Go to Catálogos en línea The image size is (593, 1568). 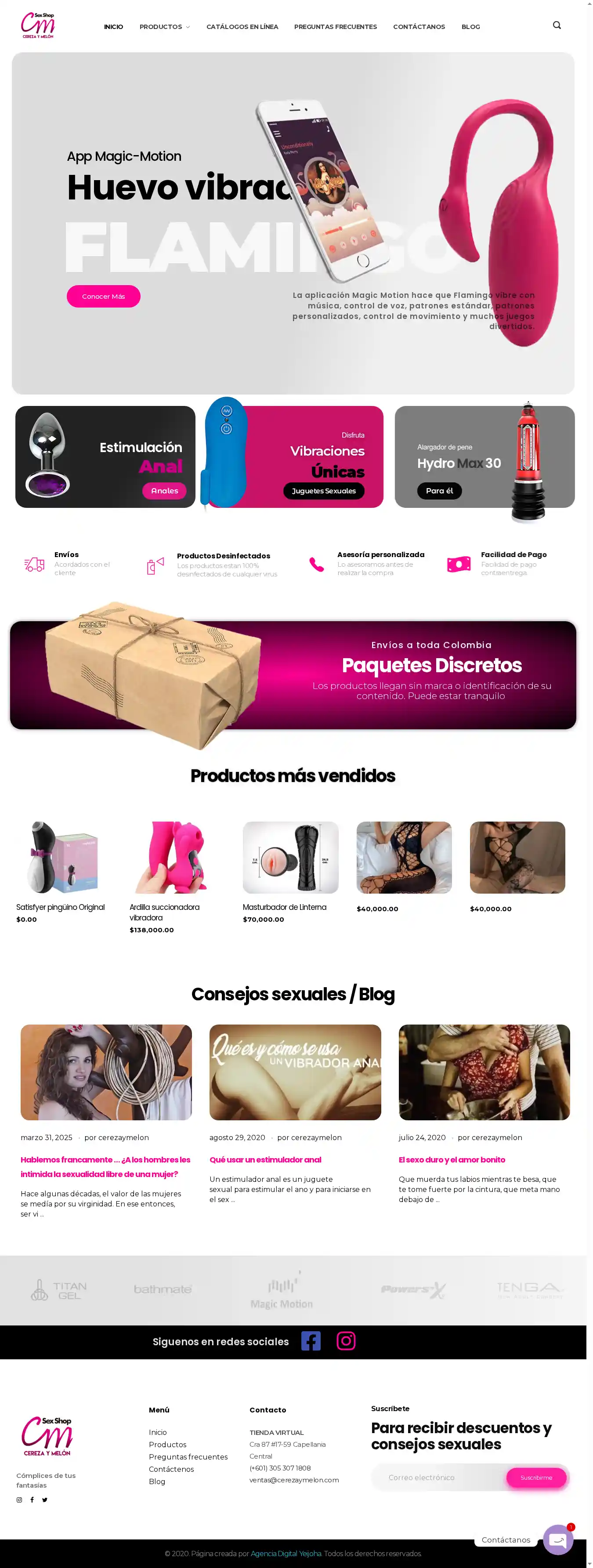tap(242, 27)
